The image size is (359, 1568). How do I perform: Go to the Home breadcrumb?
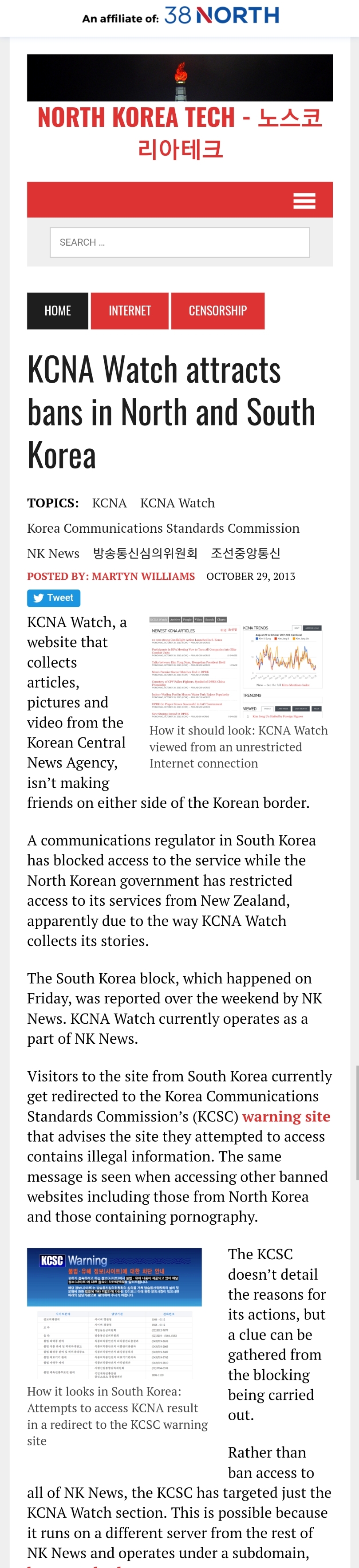pos(58,311)
